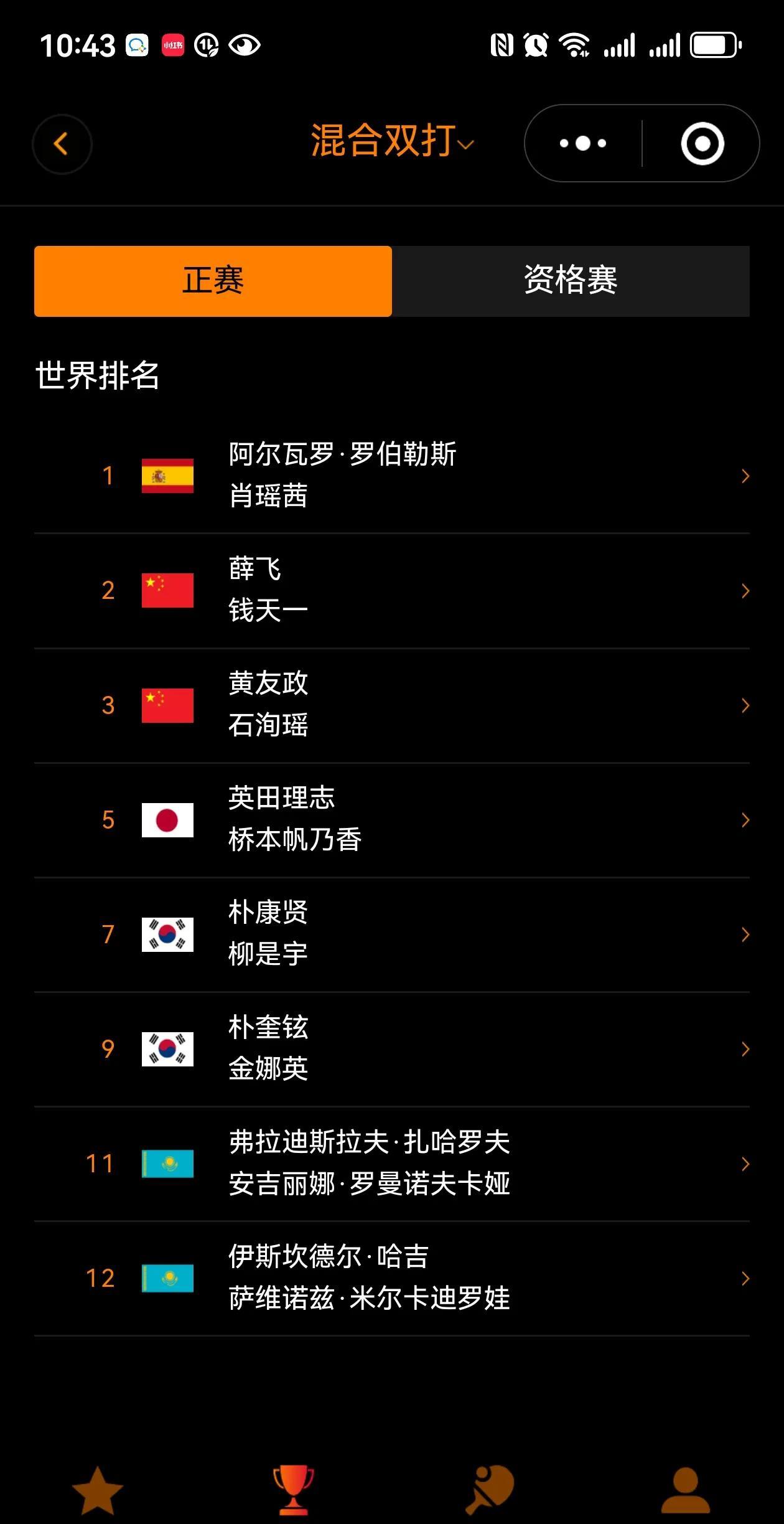
Task: Go back using the orange arrow
Action: (x=62, y=144)
